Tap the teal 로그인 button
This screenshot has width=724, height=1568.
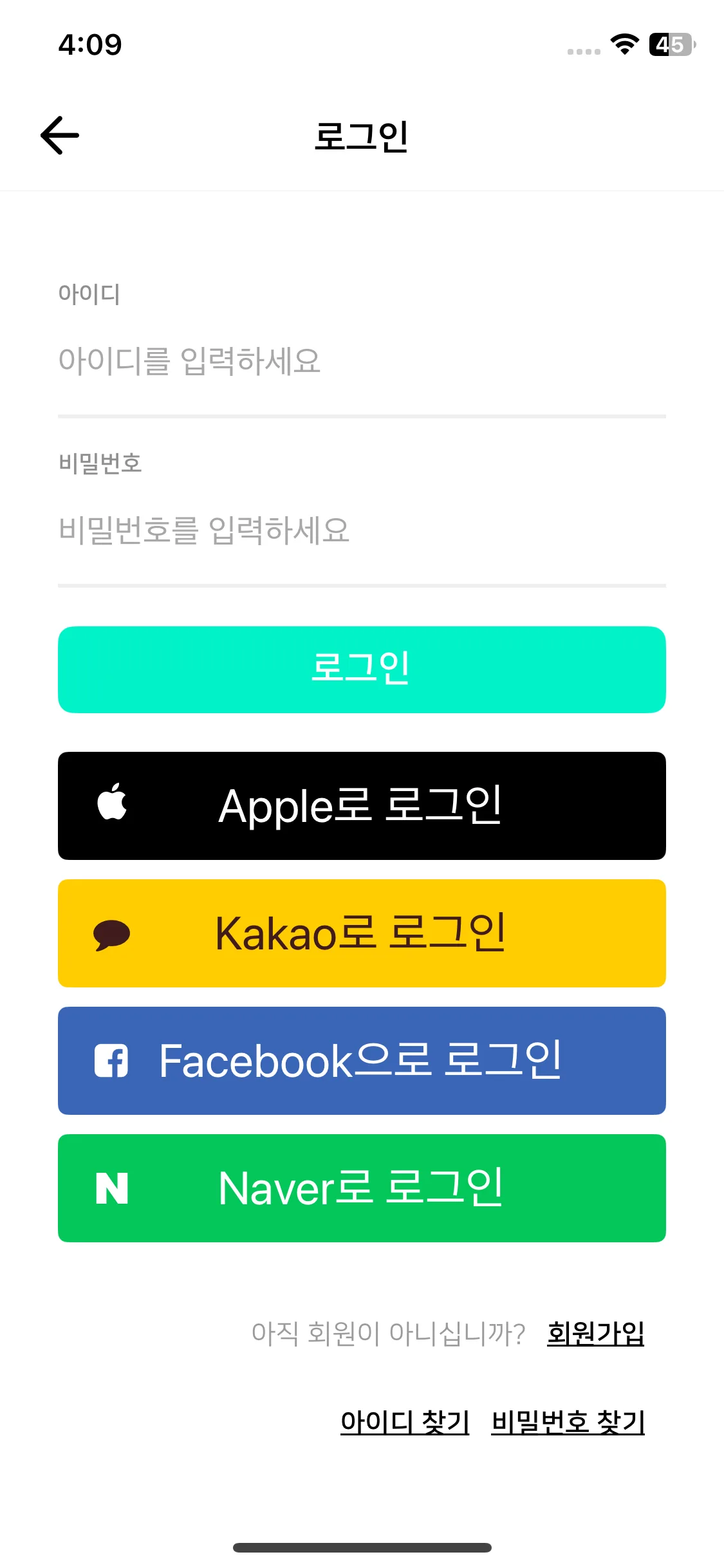coord(362,669)
